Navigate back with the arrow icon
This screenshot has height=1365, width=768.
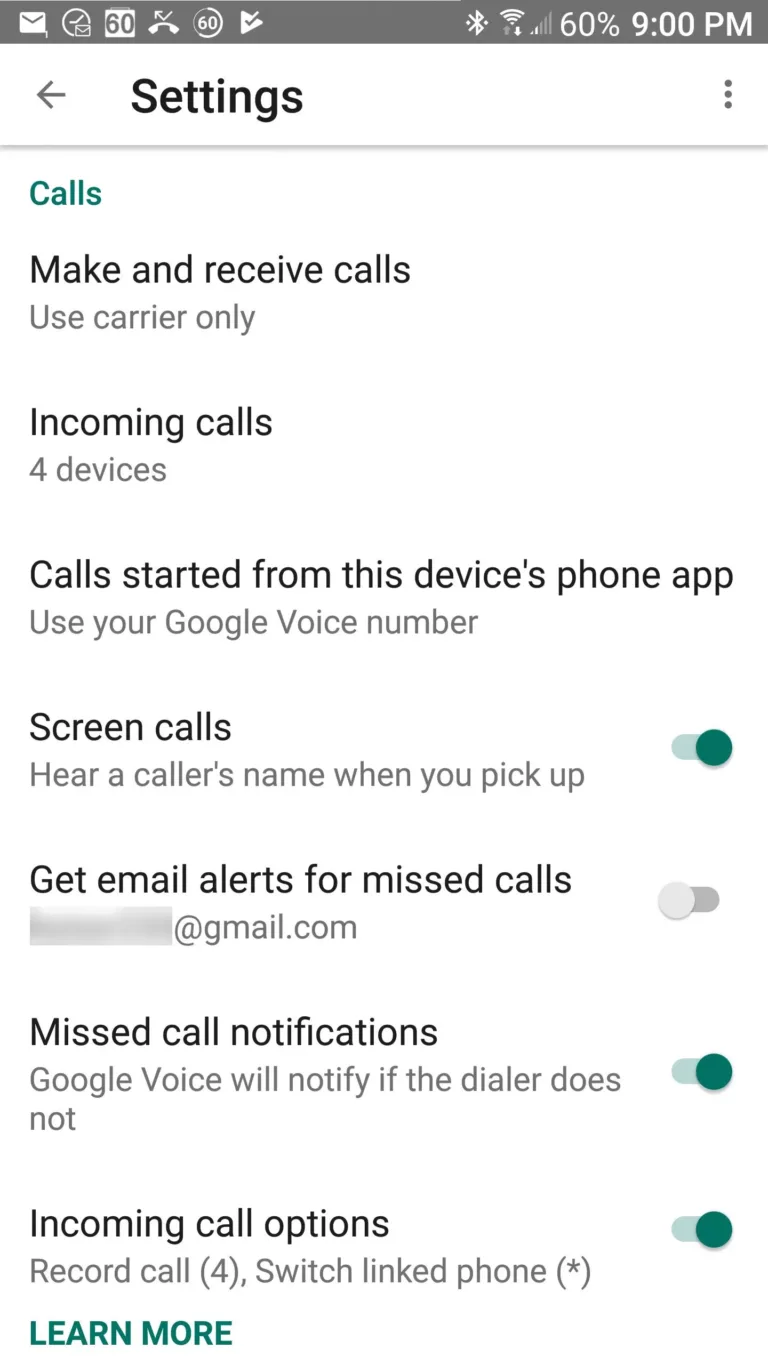[x=50, y=94]
